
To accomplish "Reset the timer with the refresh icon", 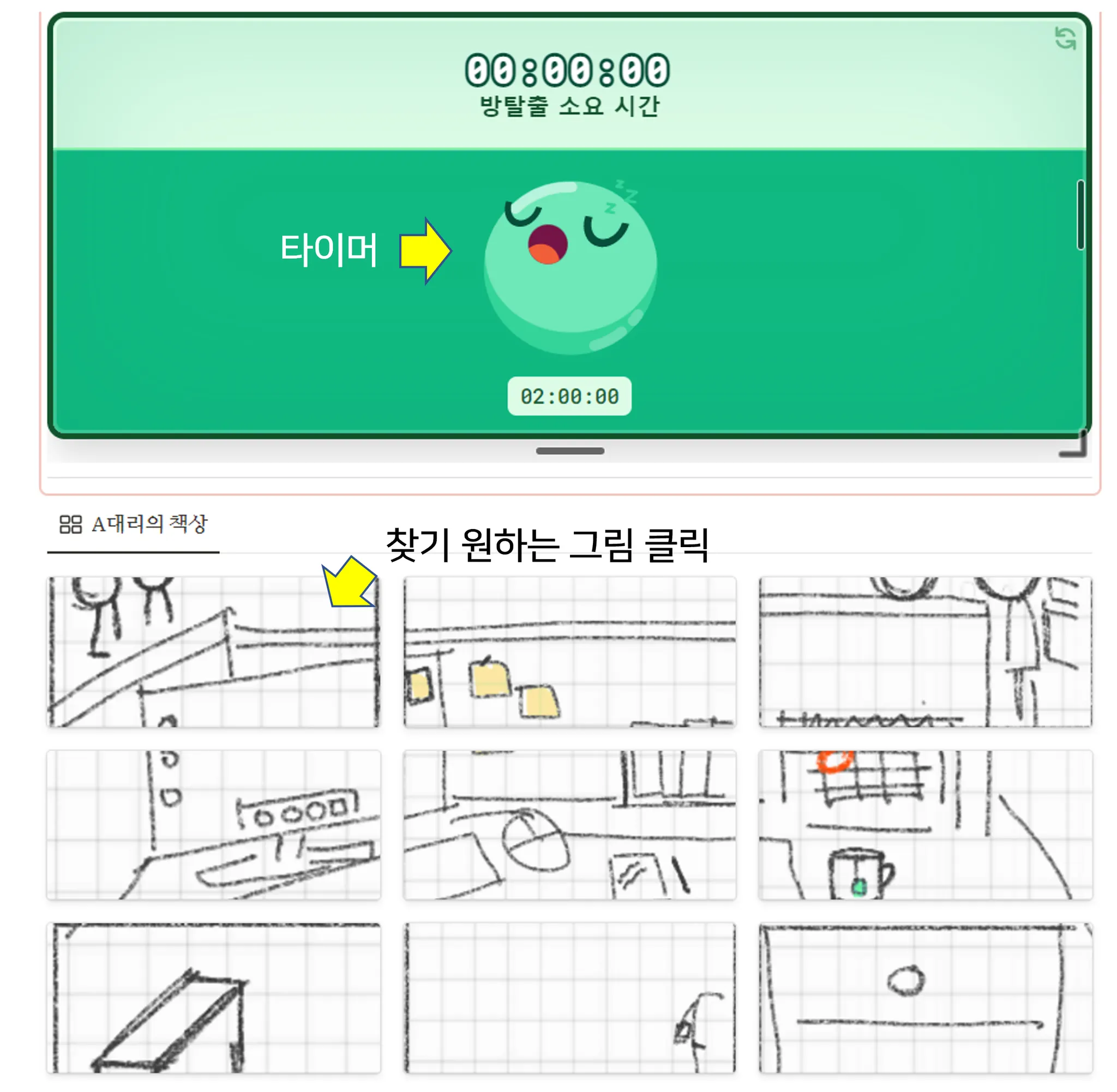I will pyautogui.click(x=1065, y=38).
